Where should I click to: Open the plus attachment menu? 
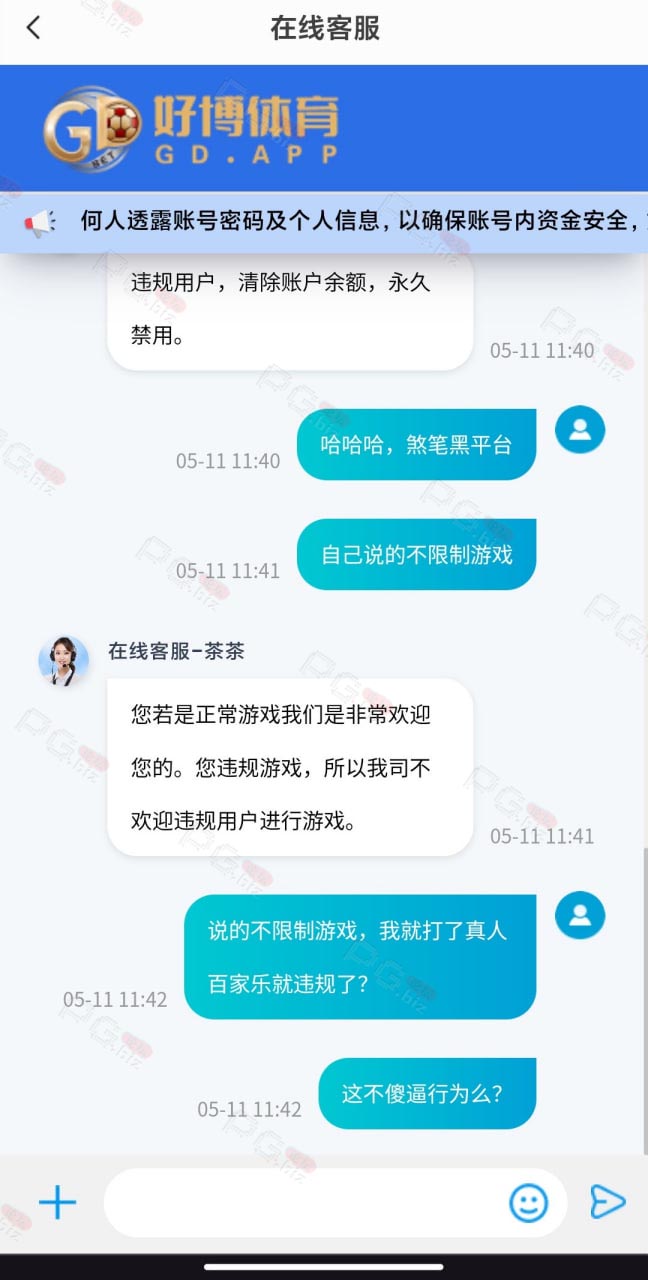pos(57,1202)
